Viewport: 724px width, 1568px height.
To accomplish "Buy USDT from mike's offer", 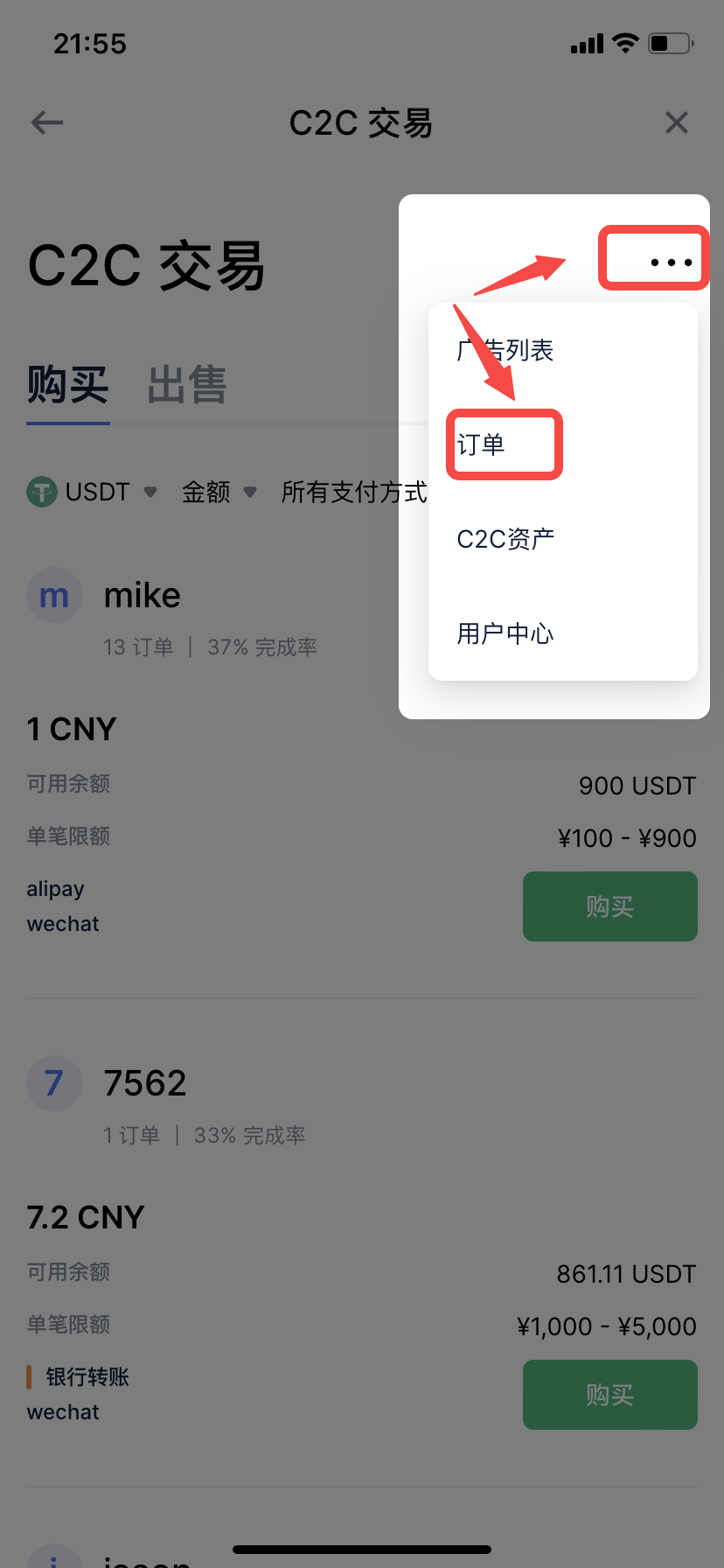I will [609, 906].
